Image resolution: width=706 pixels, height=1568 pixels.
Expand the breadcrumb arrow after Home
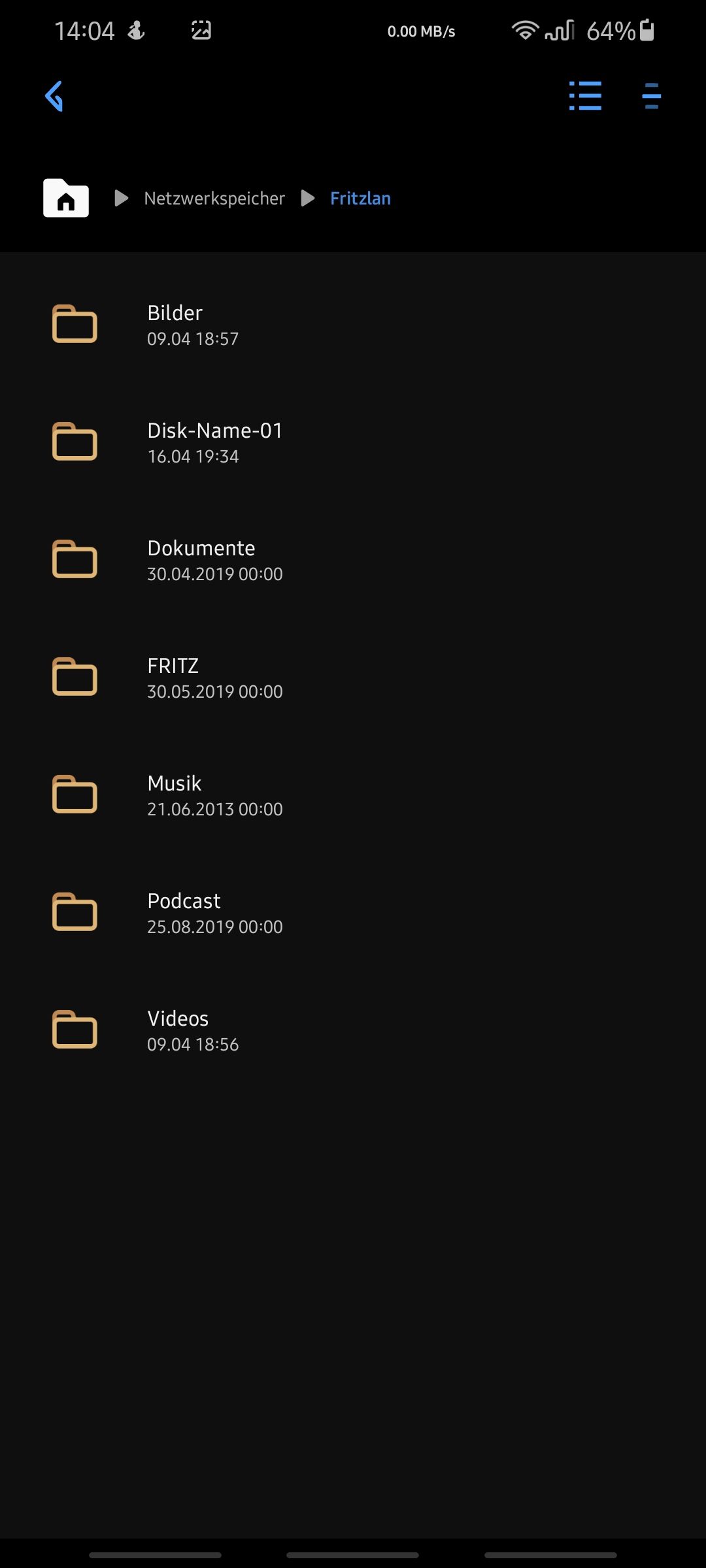pos(121,199)
